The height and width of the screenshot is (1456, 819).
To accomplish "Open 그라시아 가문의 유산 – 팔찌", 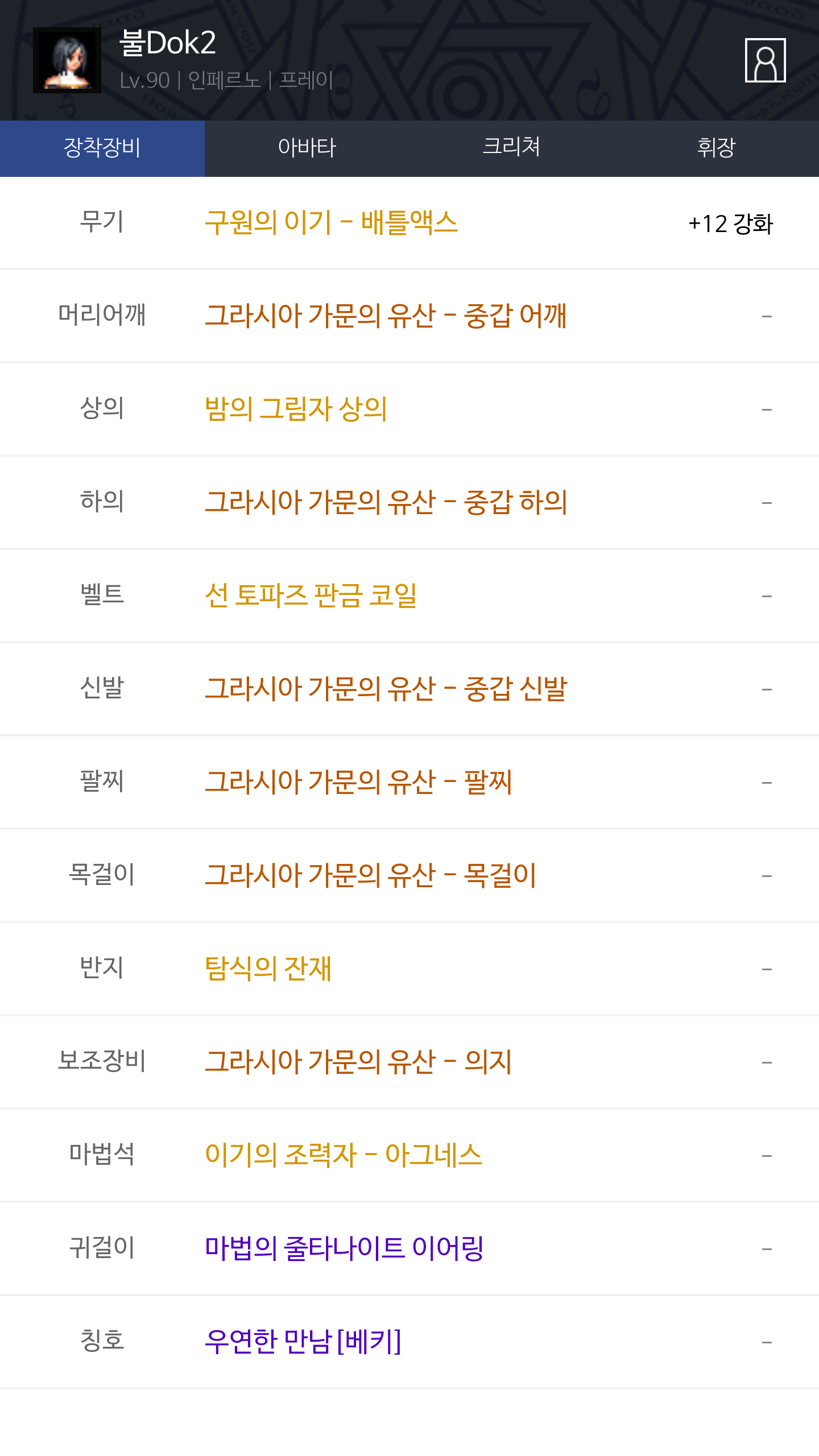I will 358,782.
